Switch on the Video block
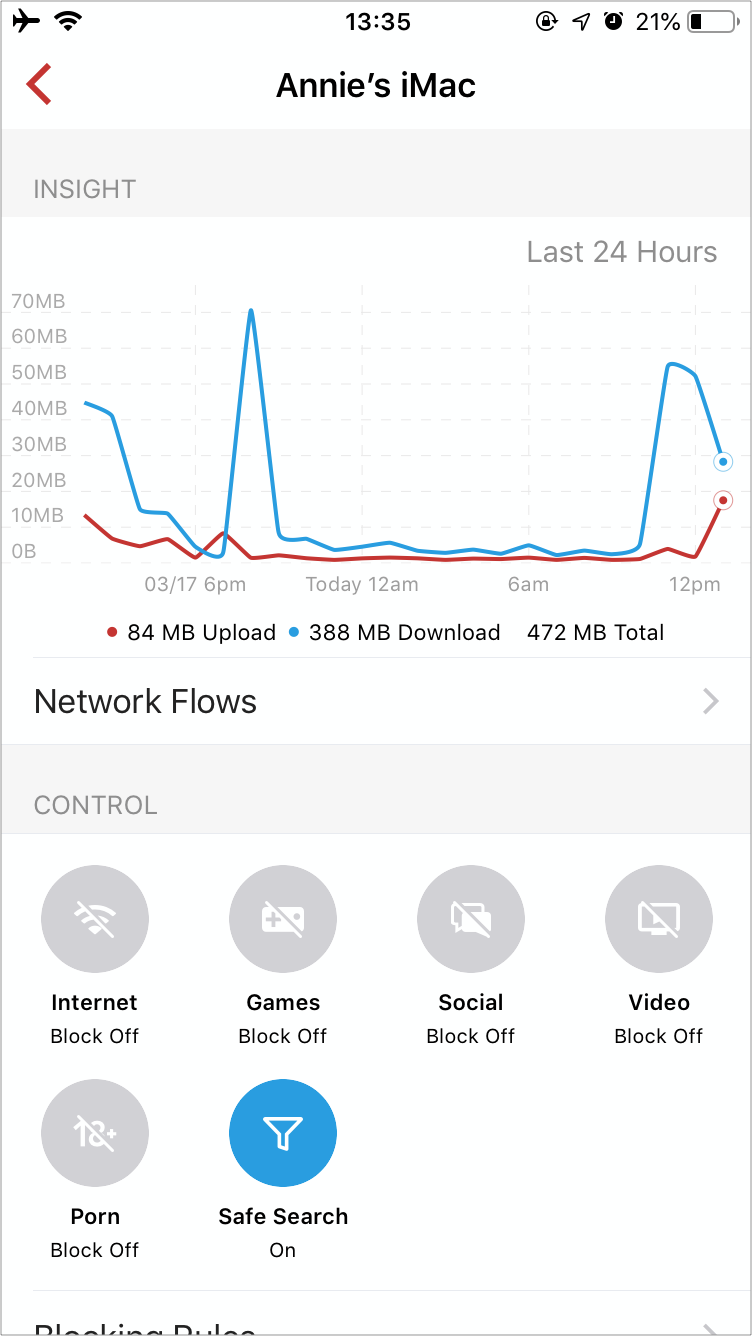 (x=659, y=919)
